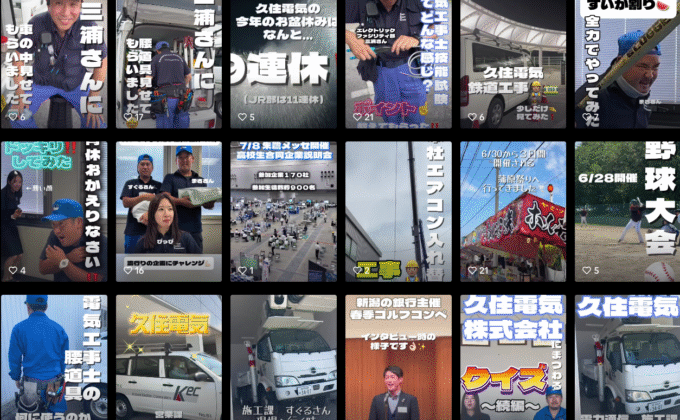Open the 6/30 festival stall video
The height and width of the screenshot is (420, 680).
pos(512,211)
